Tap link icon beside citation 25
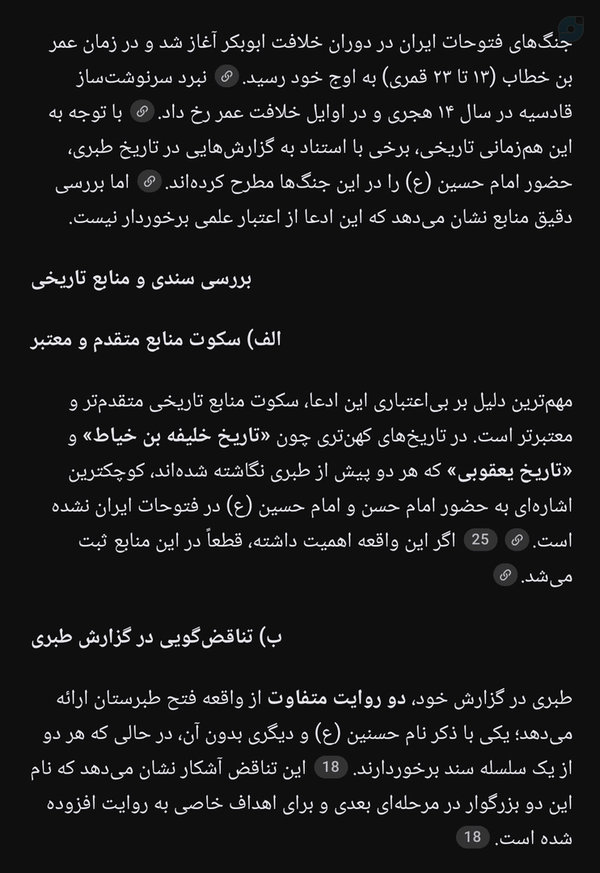The height and width of the screenshot is (873, 600). pos(517,540)
